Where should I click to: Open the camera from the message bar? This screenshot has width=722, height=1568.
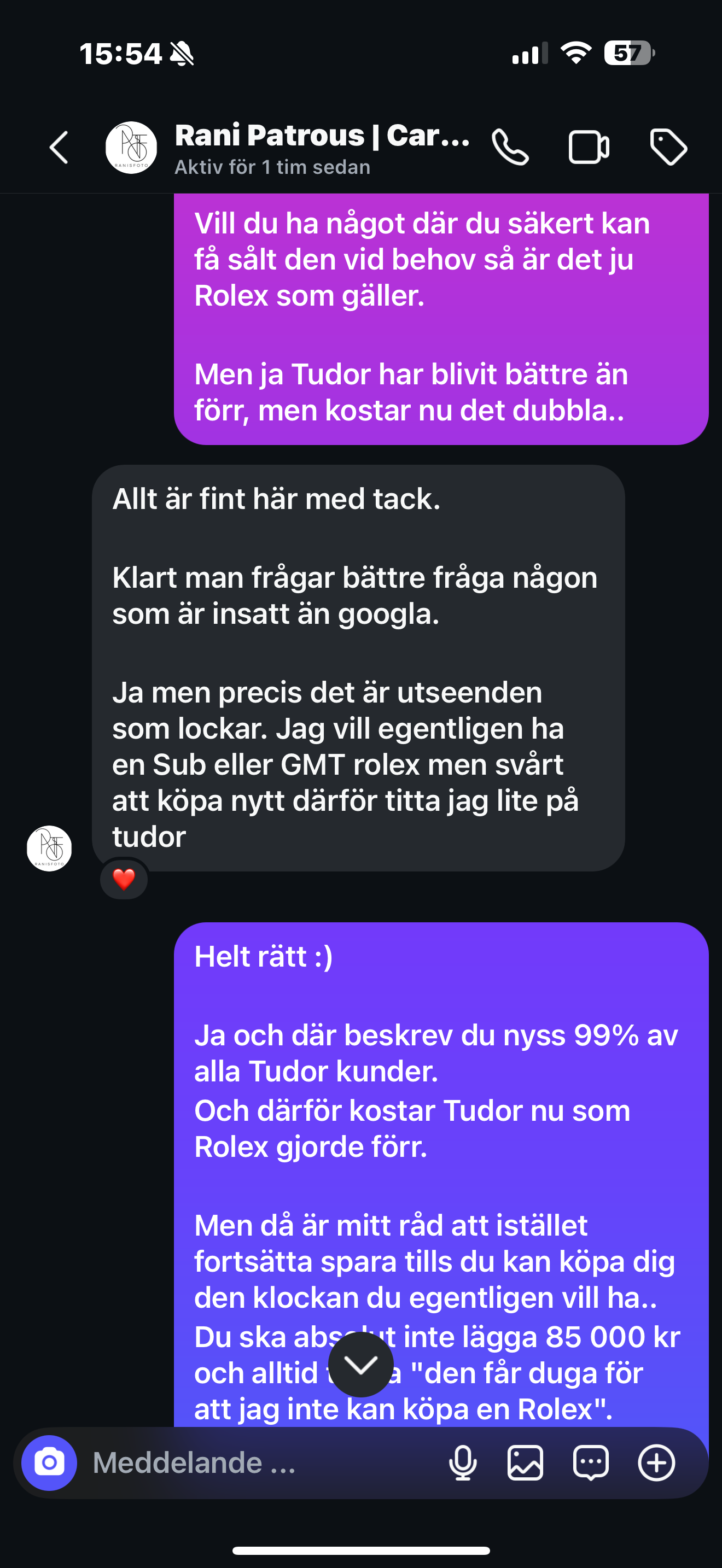49,1462
